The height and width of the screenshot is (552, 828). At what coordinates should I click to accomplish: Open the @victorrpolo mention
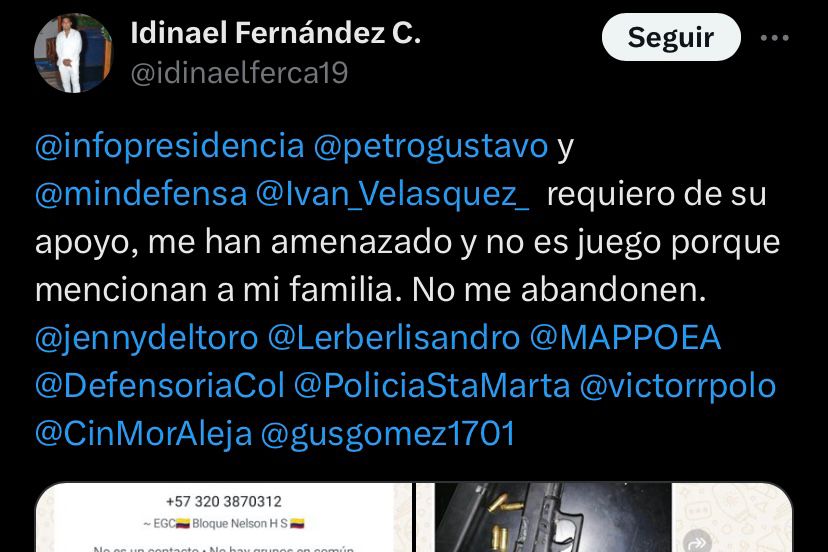pos(678,386)
